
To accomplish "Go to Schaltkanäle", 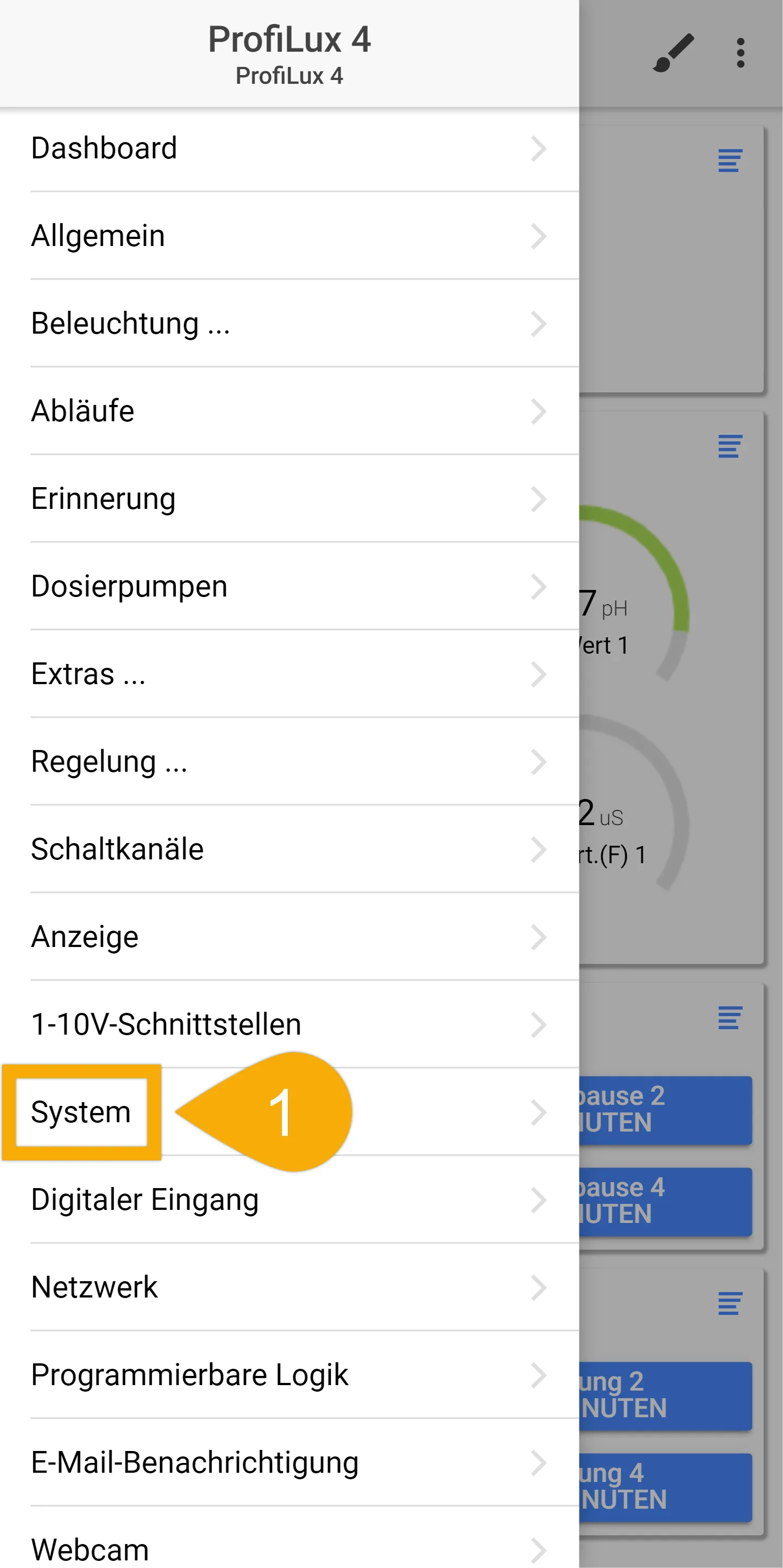I will (x=289, y=850).
